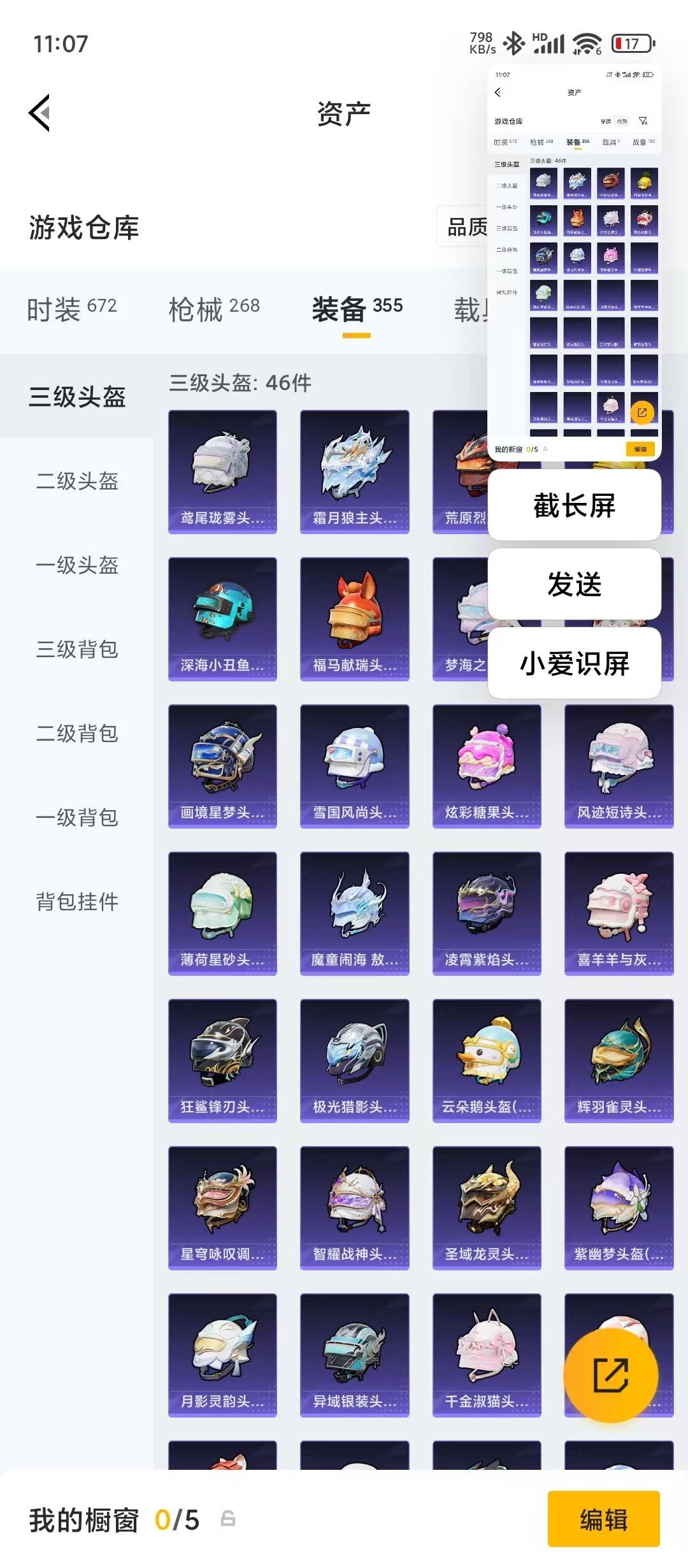The height and width of the screenshot is (1568, 688).
Task: Choose 截长屏 from the screenshot menu
Action: coord(574,505)
